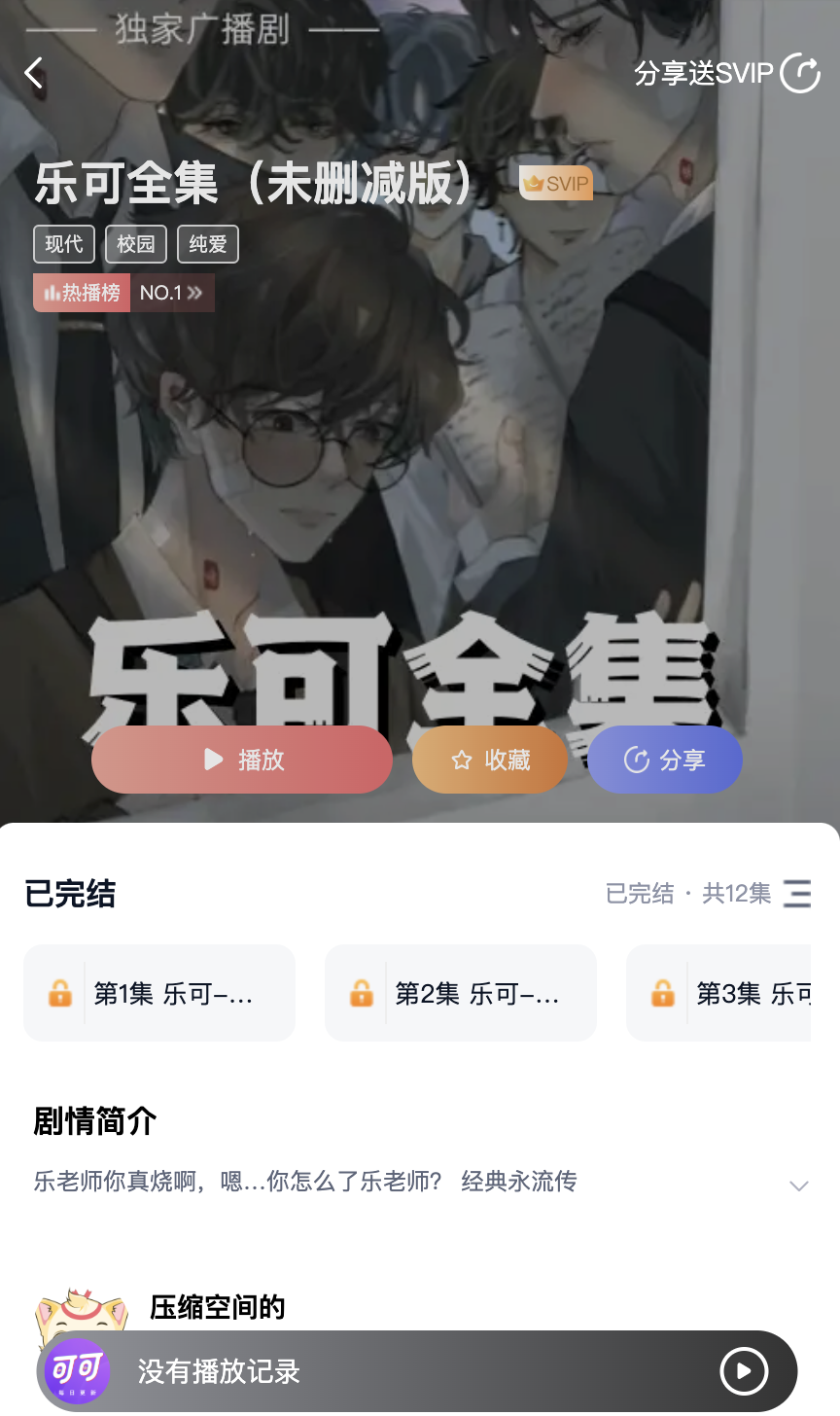Screen dimensions: 840x1416
Task: Select the 纯爱 tag
Action: pyautogui.click(x=208, y=244)
